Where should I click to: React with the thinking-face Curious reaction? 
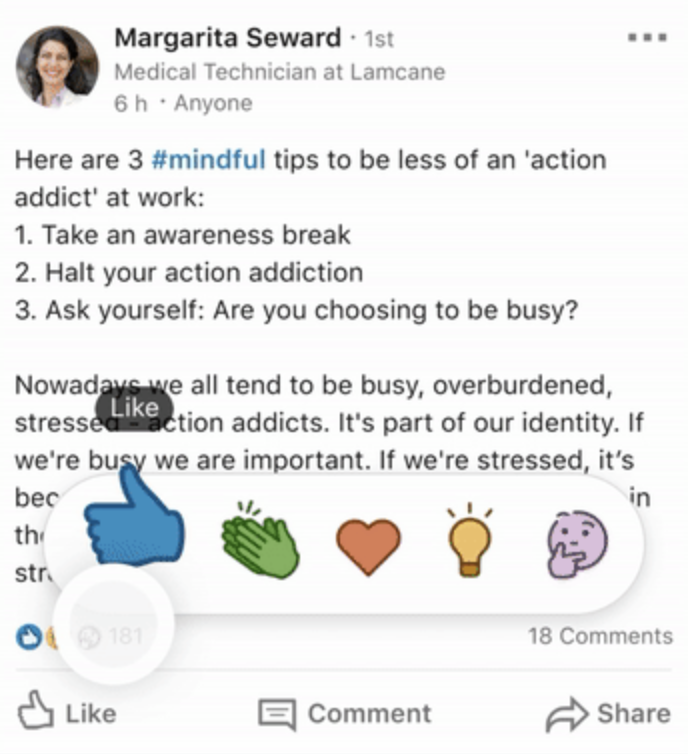coord(576,541)
